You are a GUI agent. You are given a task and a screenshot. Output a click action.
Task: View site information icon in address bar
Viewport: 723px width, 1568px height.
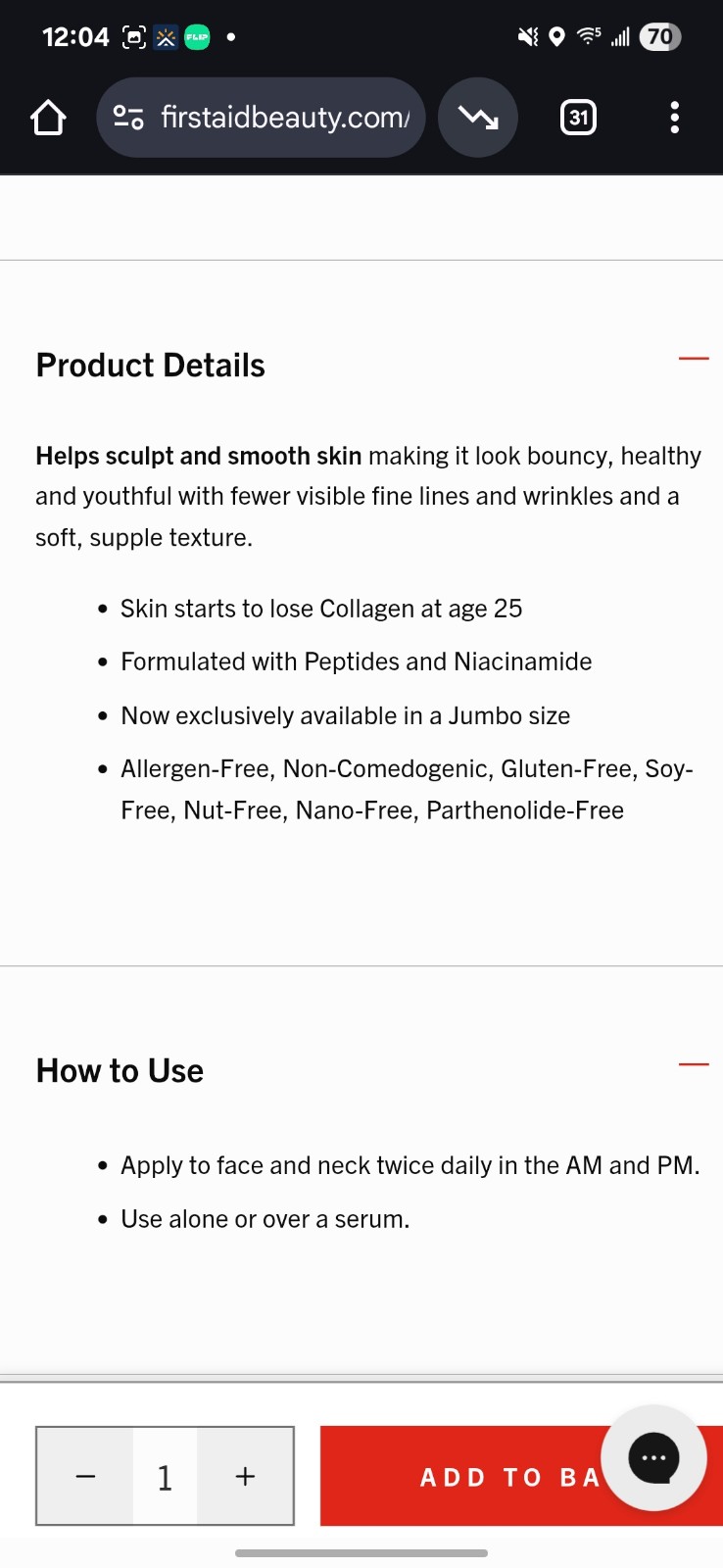[129, 118]
